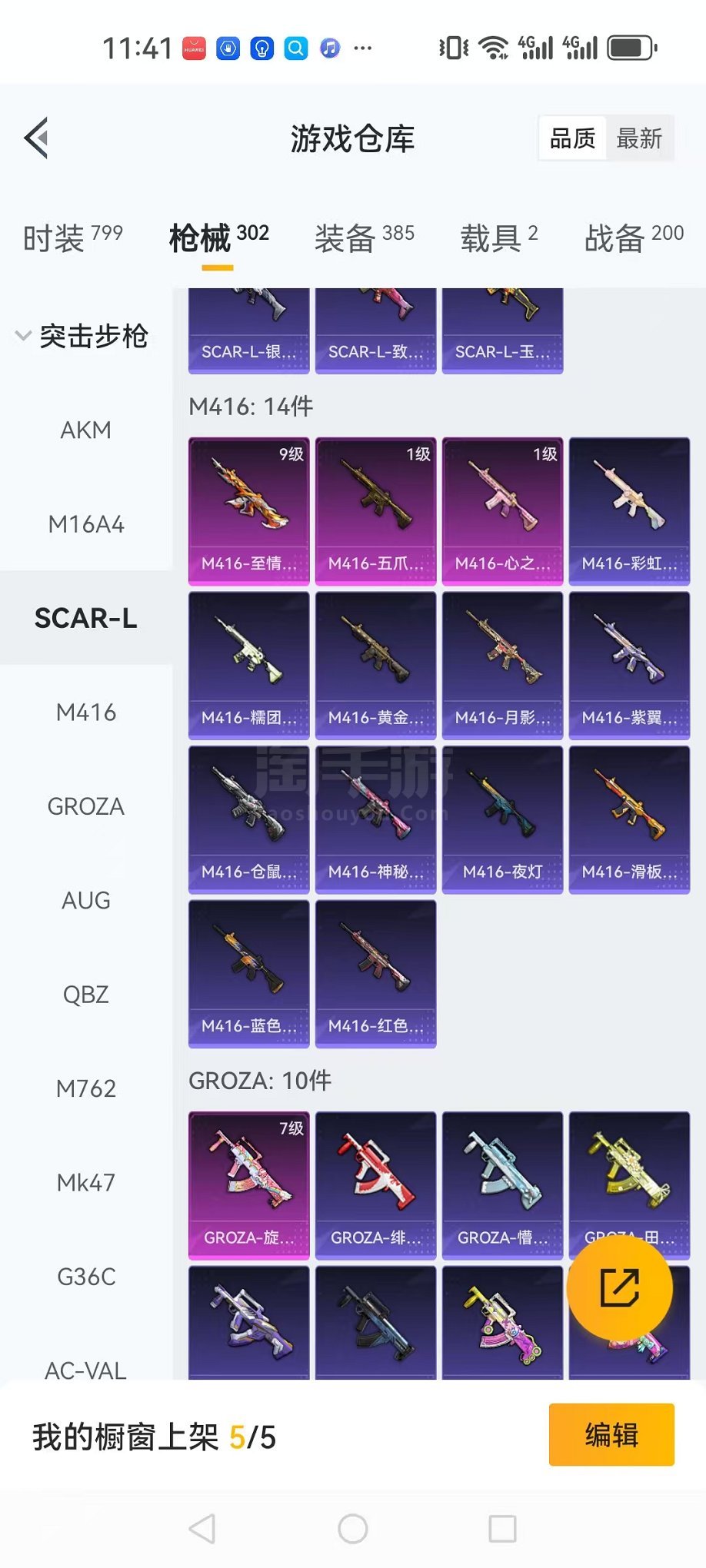Open the M416-夜灯 skin tile
Viewport: 706px width, 1568px height.
[503, 820]
